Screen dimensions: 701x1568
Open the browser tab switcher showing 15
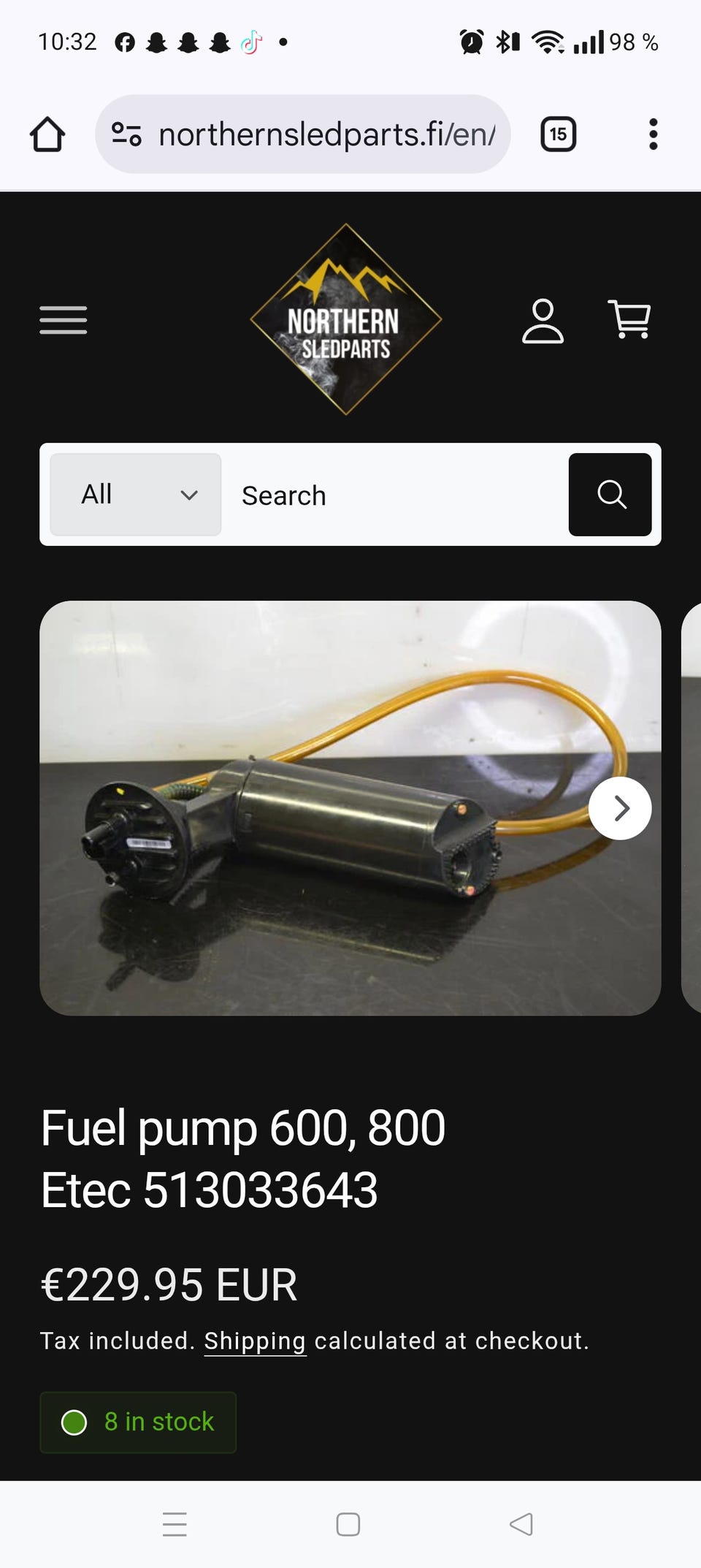559,134
